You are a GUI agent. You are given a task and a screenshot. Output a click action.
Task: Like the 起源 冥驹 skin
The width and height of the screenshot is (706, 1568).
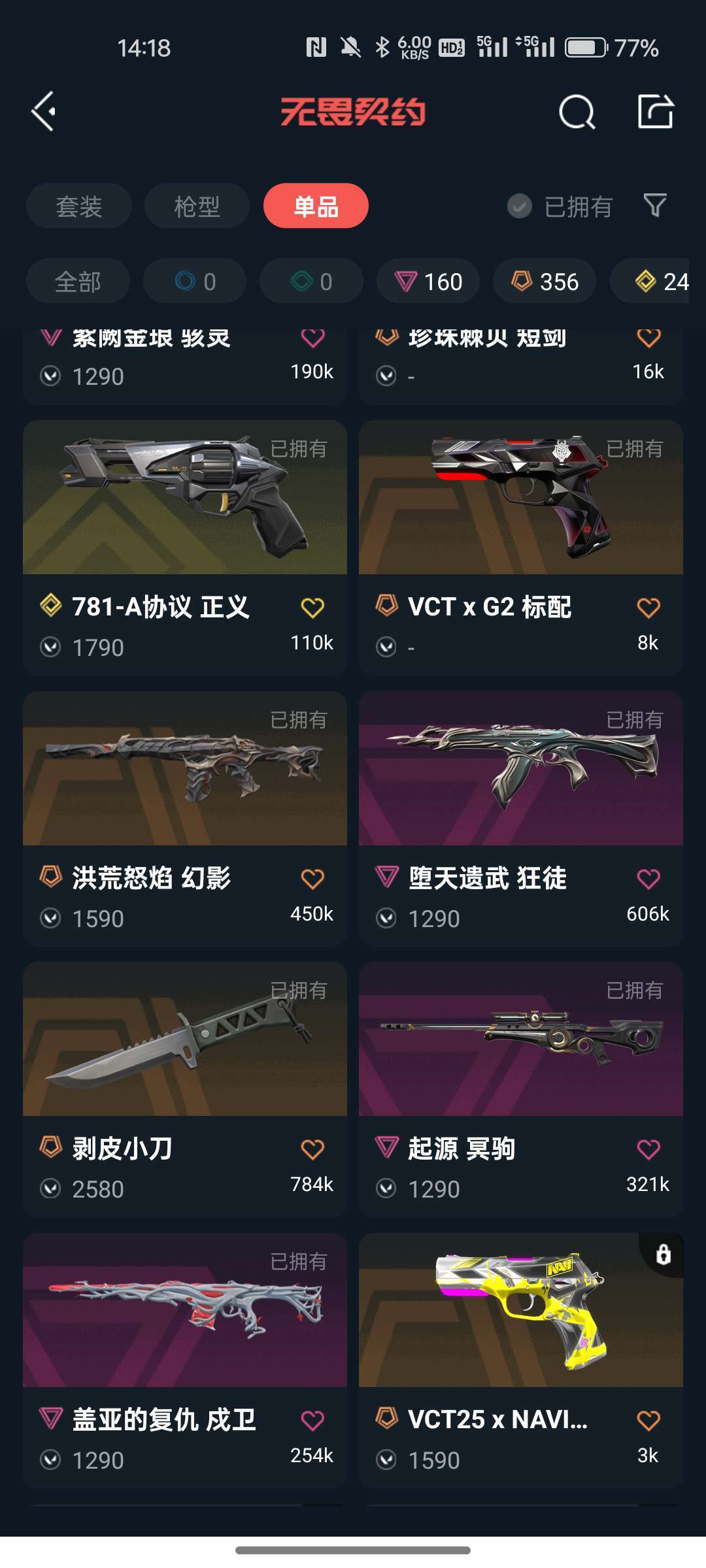pyautogui.click(x=648, y=1150)
